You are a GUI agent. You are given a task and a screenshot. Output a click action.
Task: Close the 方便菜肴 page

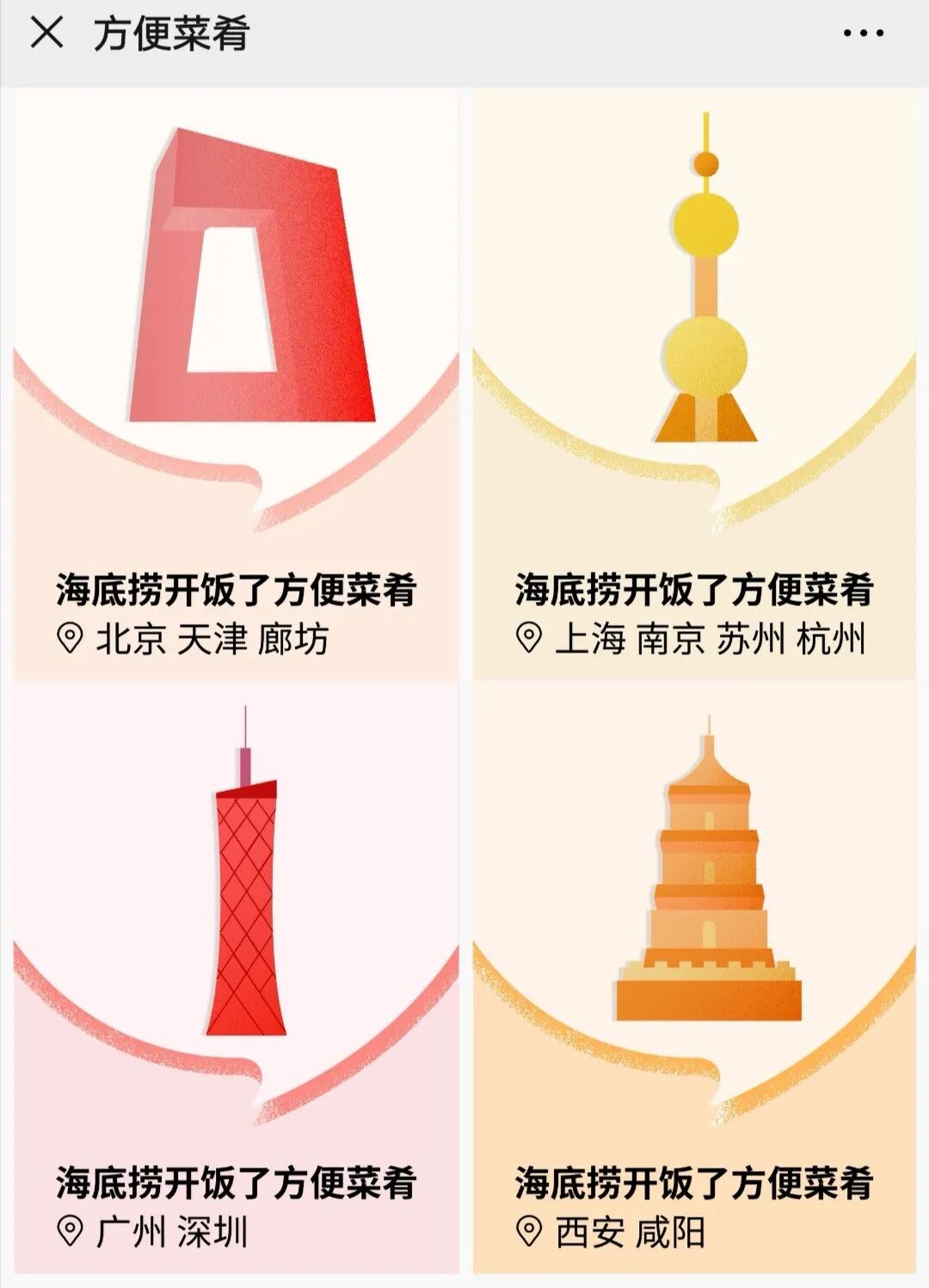click(46, 34)
